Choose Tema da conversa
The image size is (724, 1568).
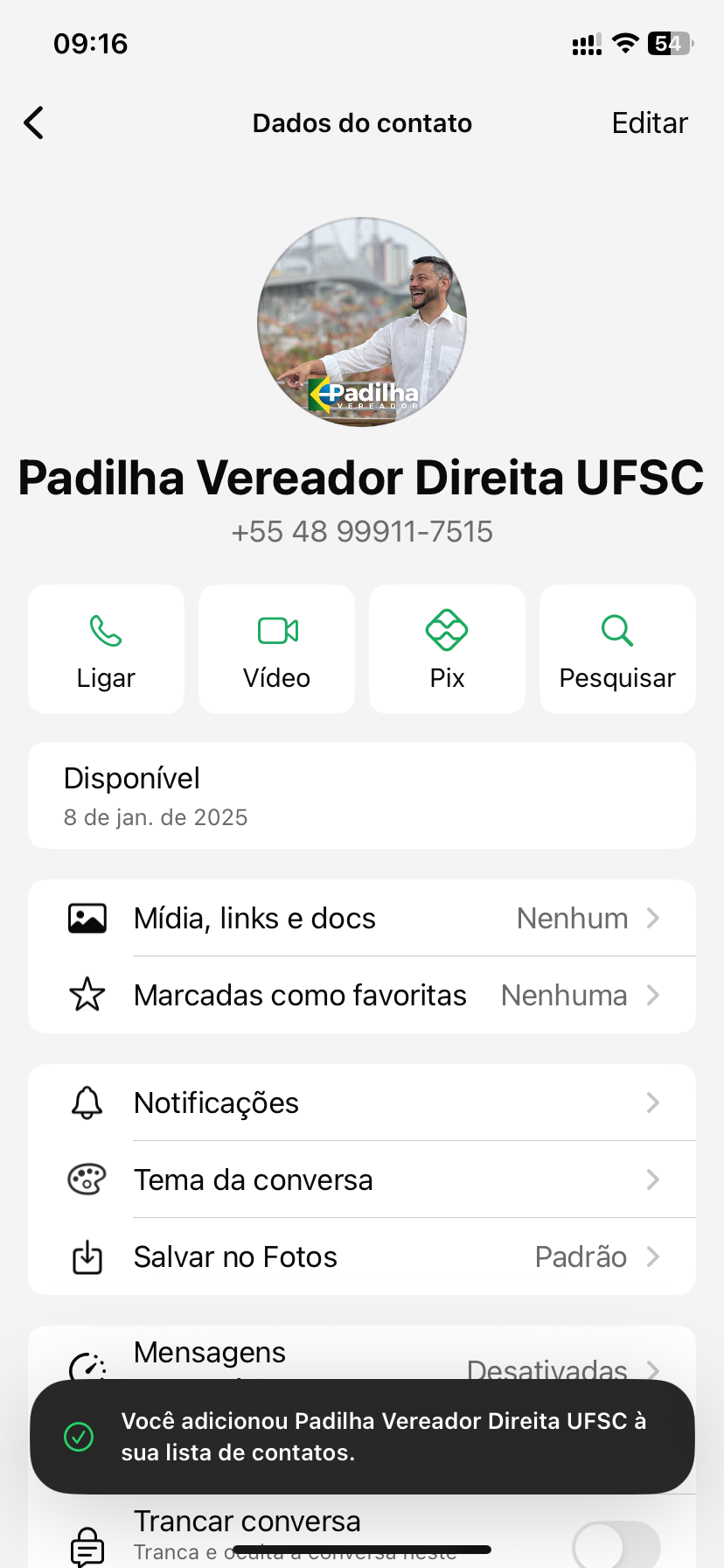pyautogui.click(x=362, y=1179)
